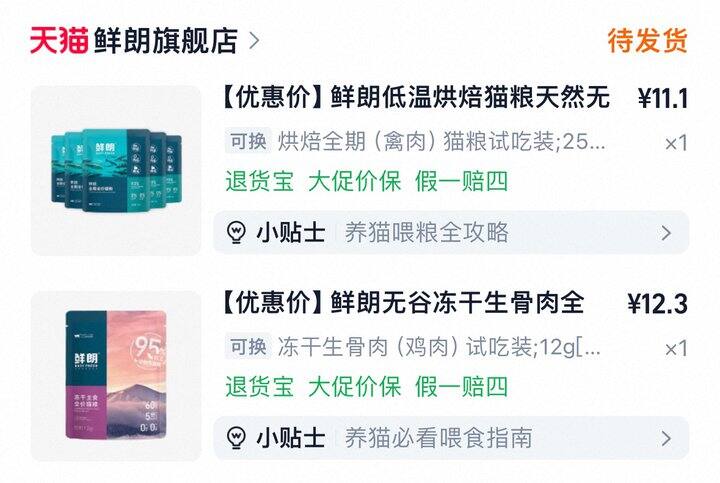The image size is (720, 483).
Task: View the 鲜朗低温烘焙猫粮天然无 order item
Action: [412, 97]
